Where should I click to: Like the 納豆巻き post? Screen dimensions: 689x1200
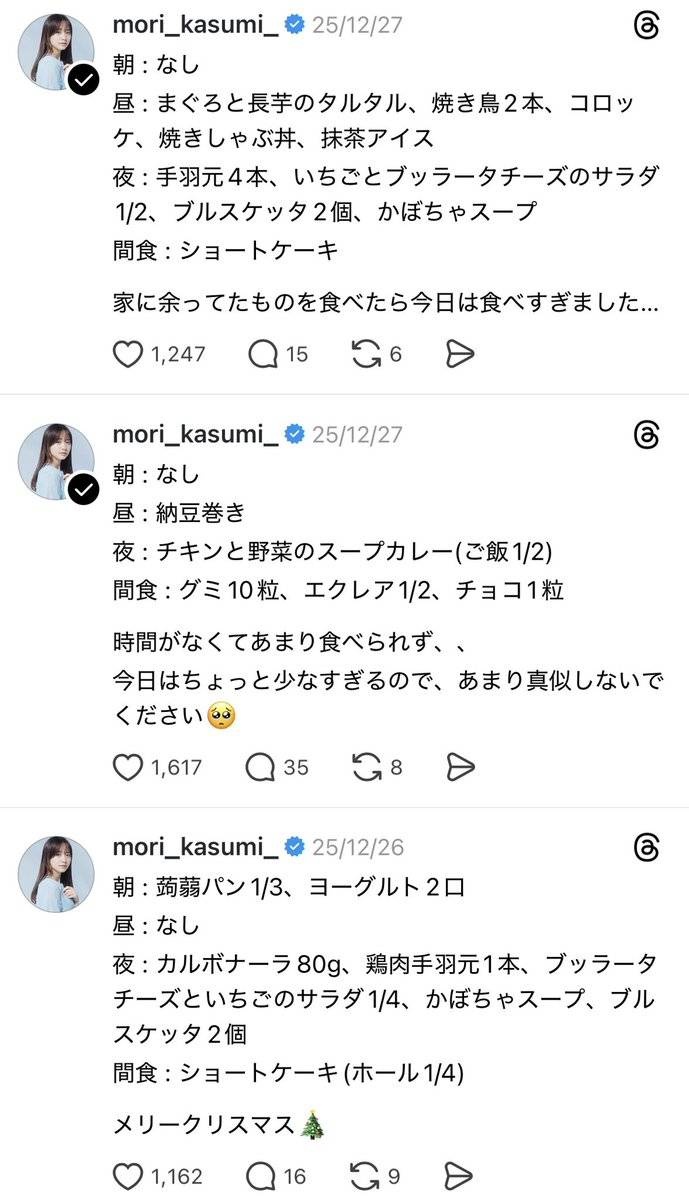point(128,767)
